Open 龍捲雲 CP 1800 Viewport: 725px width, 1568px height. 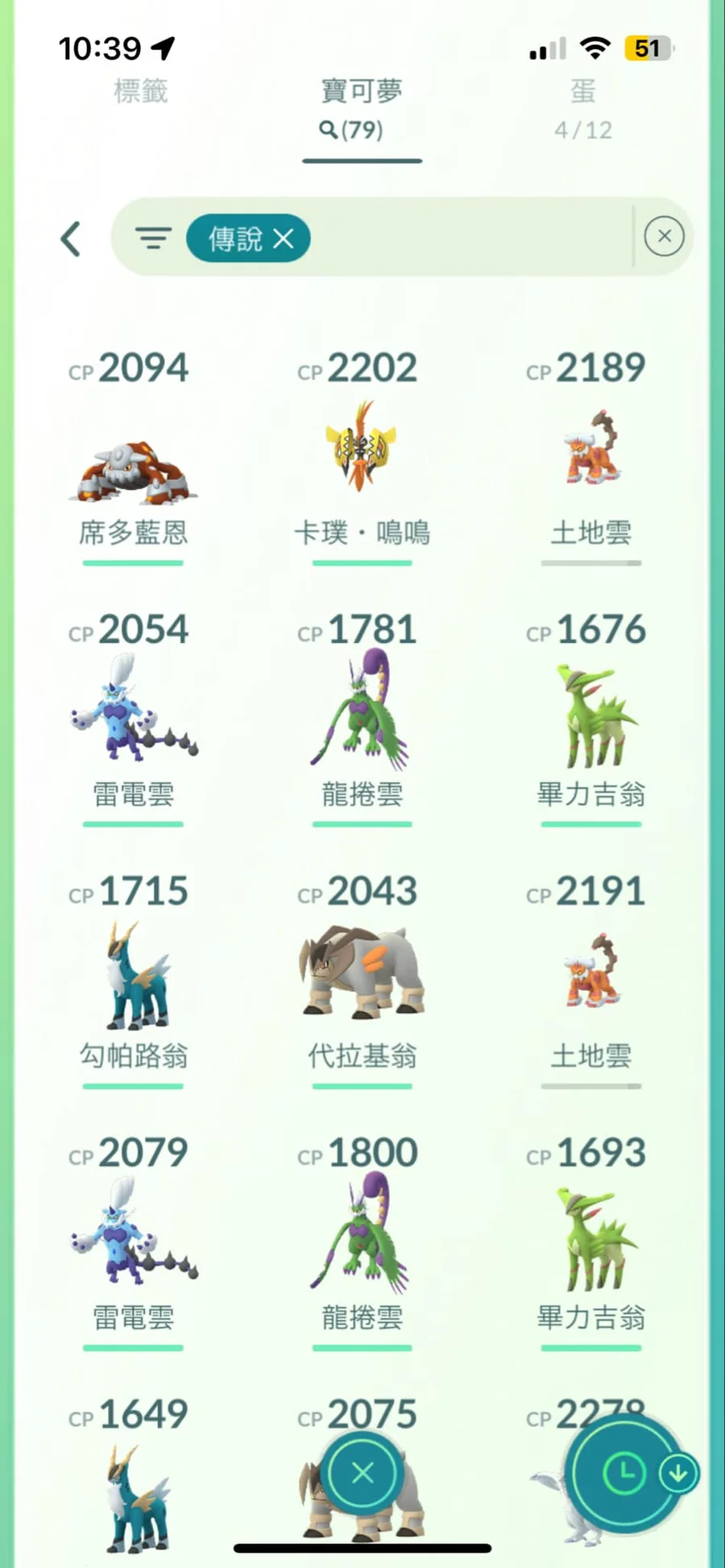pos(362,1233)
